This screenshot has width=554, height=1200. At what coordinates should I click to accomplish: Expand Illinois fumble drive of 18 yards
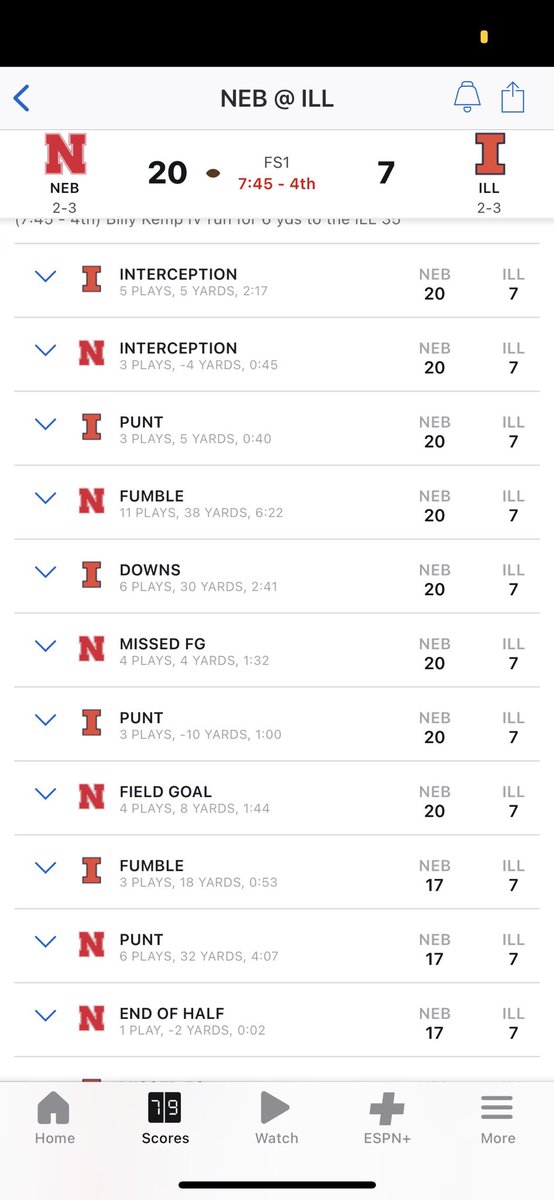(x=277, y=873)
